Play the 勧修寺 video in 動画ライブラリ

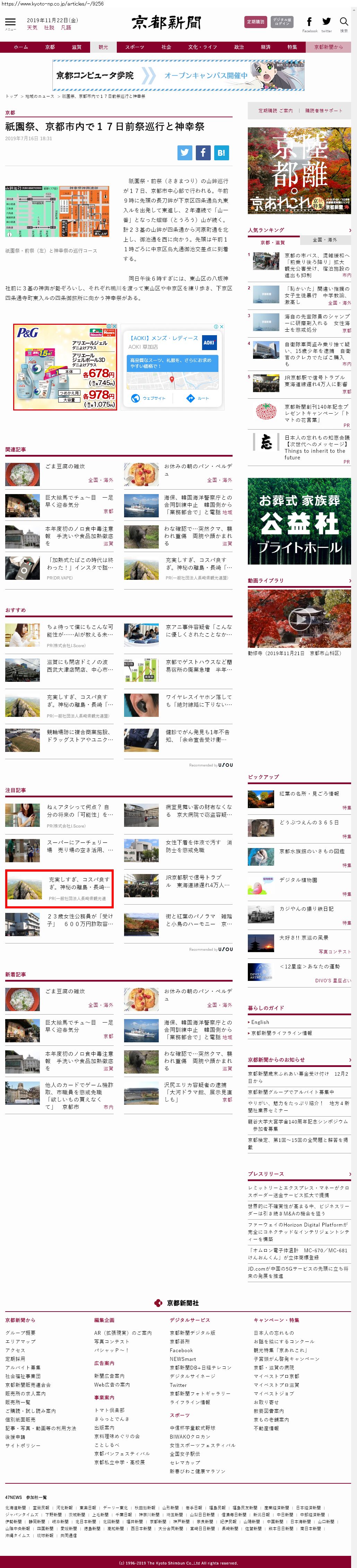299,618
